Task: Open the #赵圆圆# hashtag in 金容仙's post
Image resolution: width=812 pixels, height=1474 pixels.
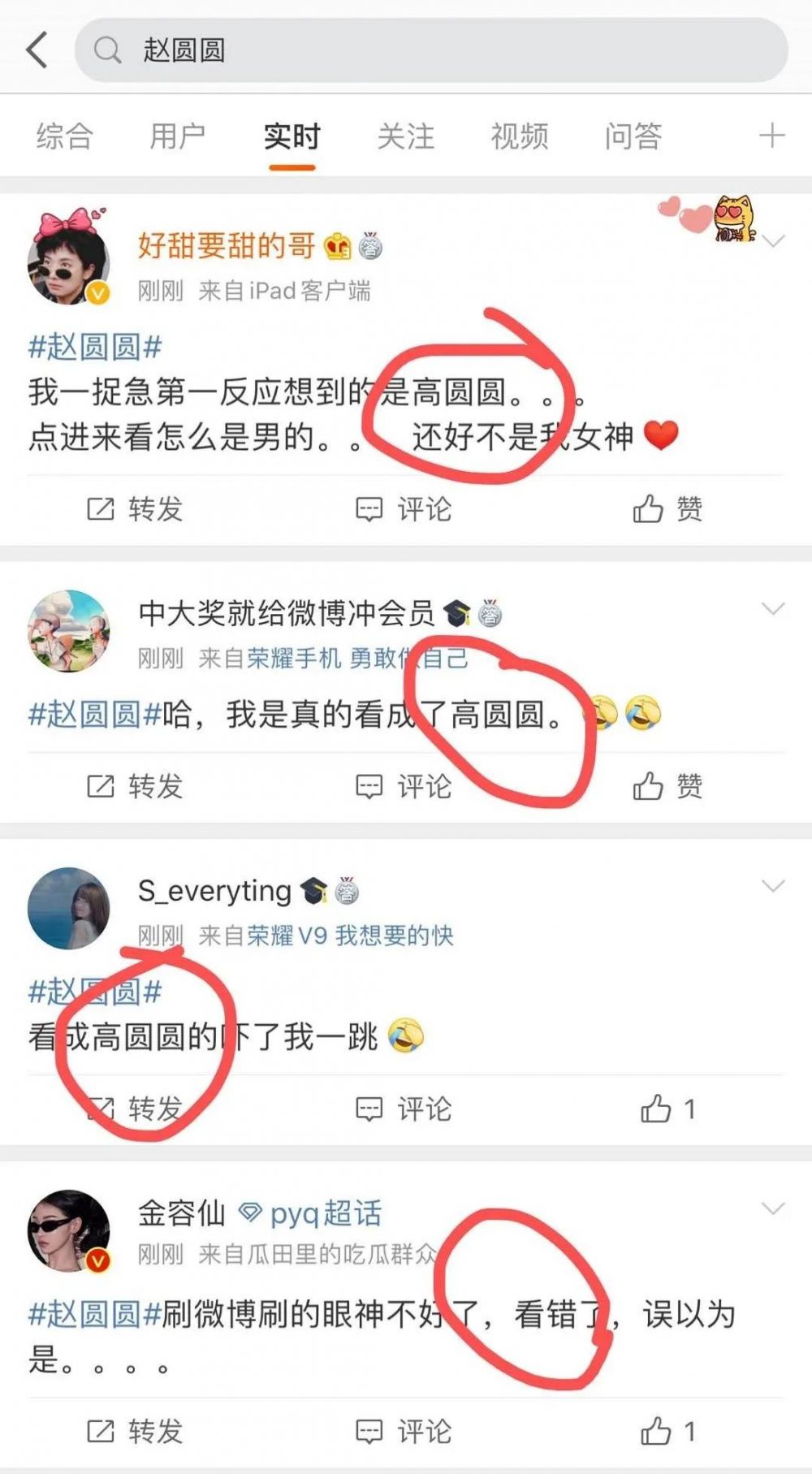Action: click(95, 1313)
